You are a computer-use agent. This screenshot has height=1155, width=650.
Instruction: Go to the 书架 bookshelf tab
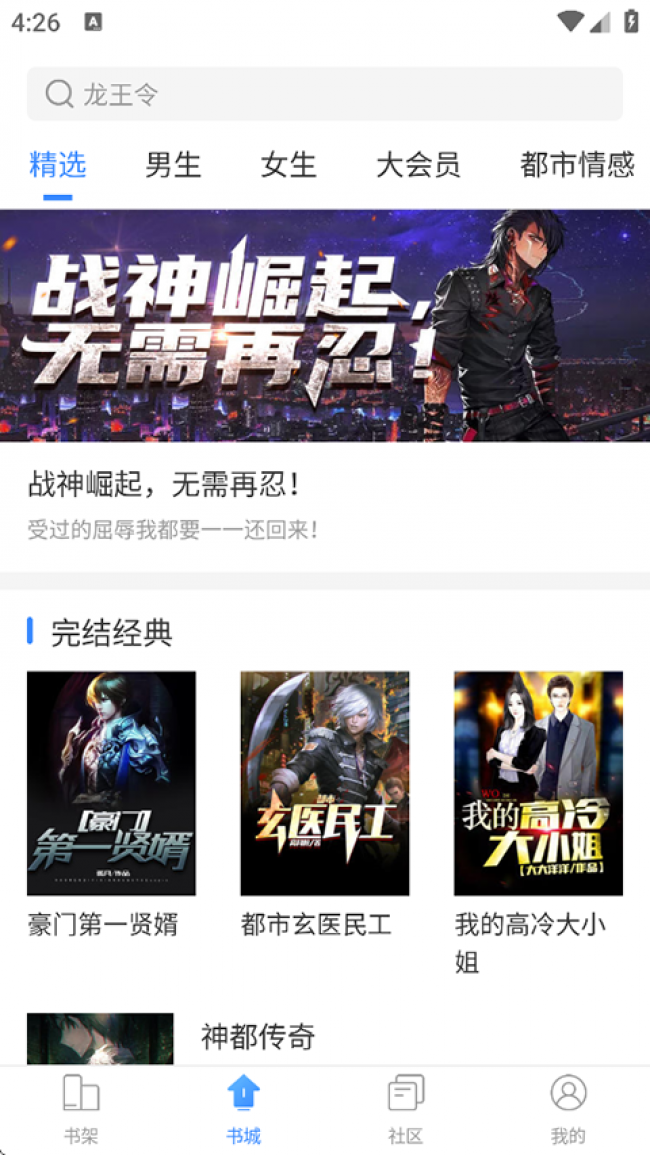(81, 1107)
